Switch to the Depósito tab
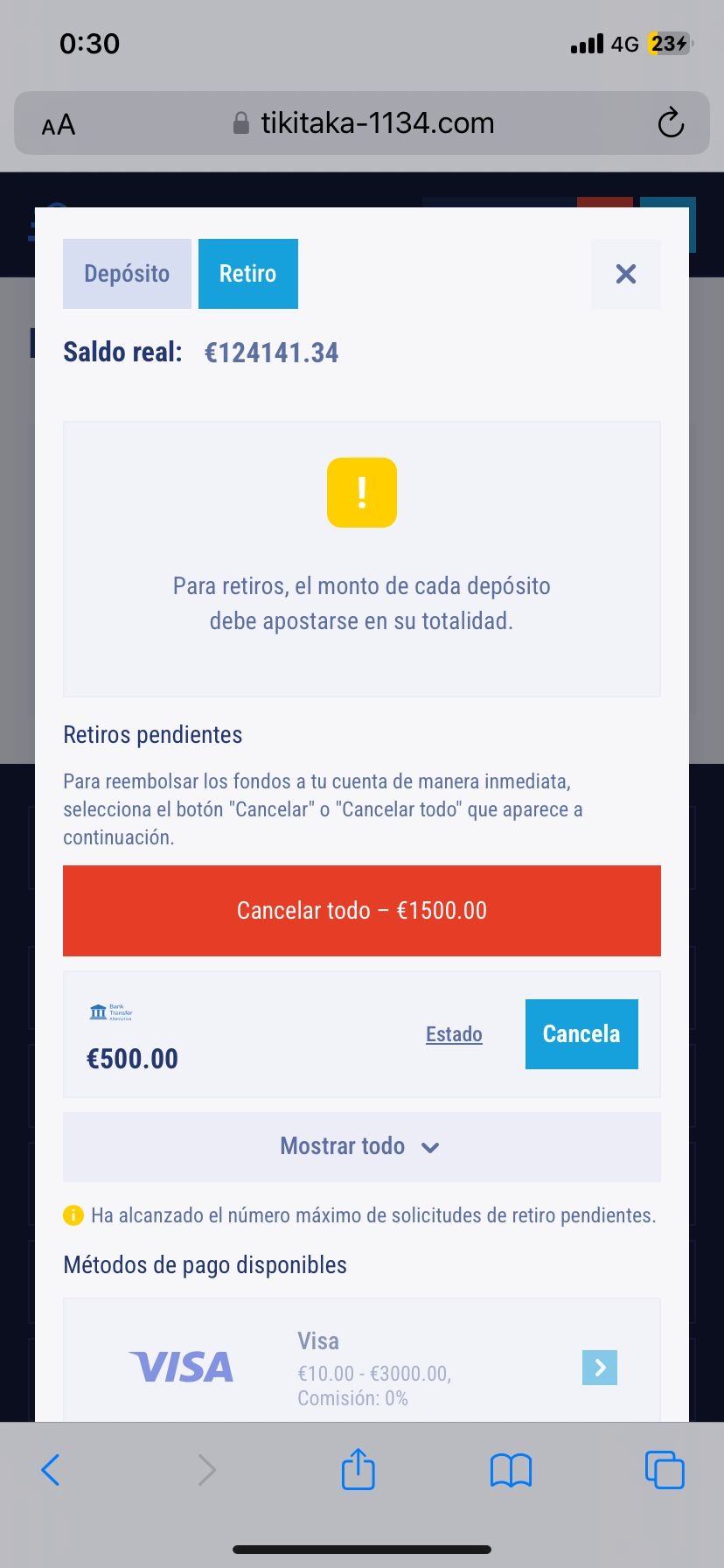The image size is (724, 1568). click(x=127, y=274)
